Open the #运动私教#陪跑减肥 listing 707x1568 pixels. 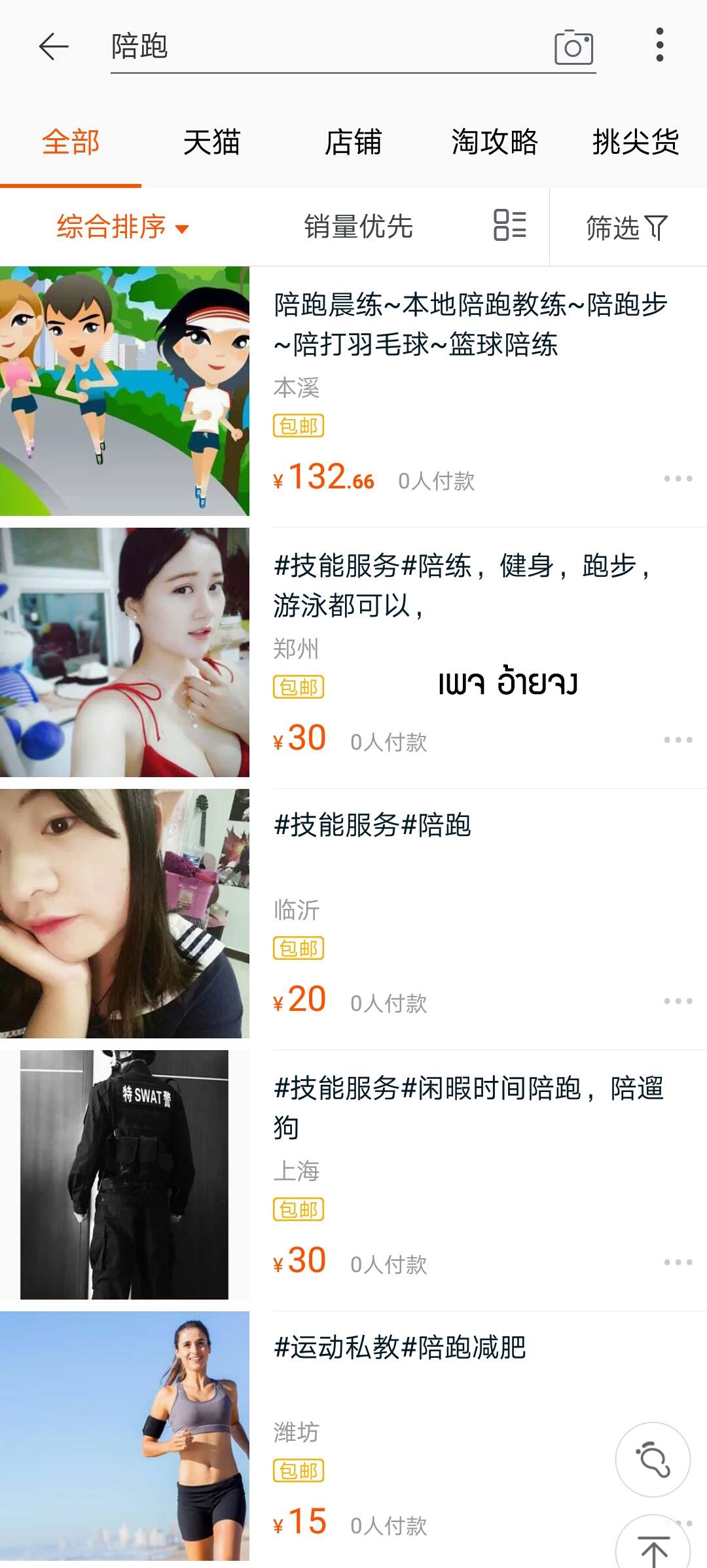401,1347
